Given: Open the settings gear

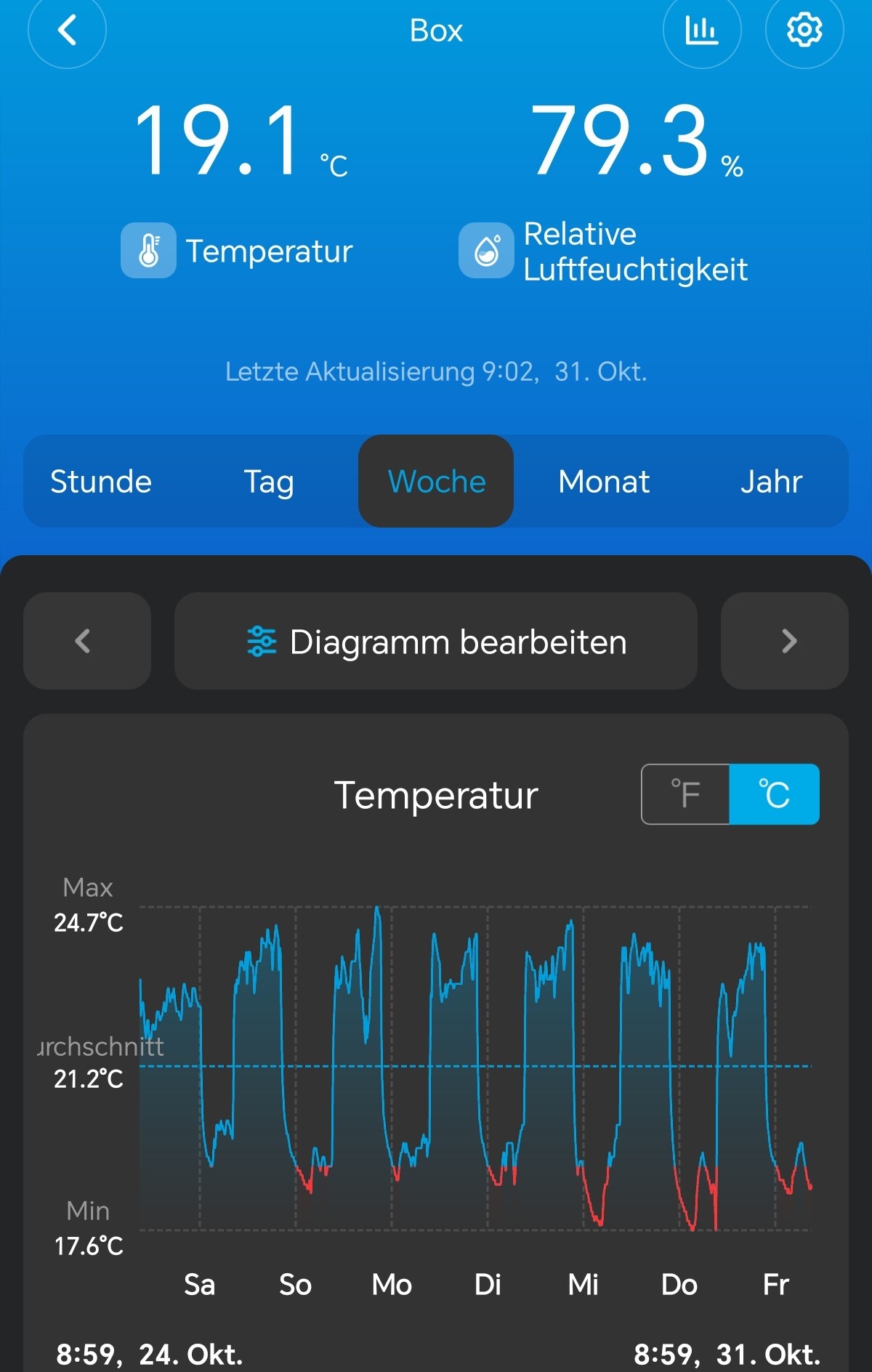Looking at the screenshot, I should tap(804, 31).
